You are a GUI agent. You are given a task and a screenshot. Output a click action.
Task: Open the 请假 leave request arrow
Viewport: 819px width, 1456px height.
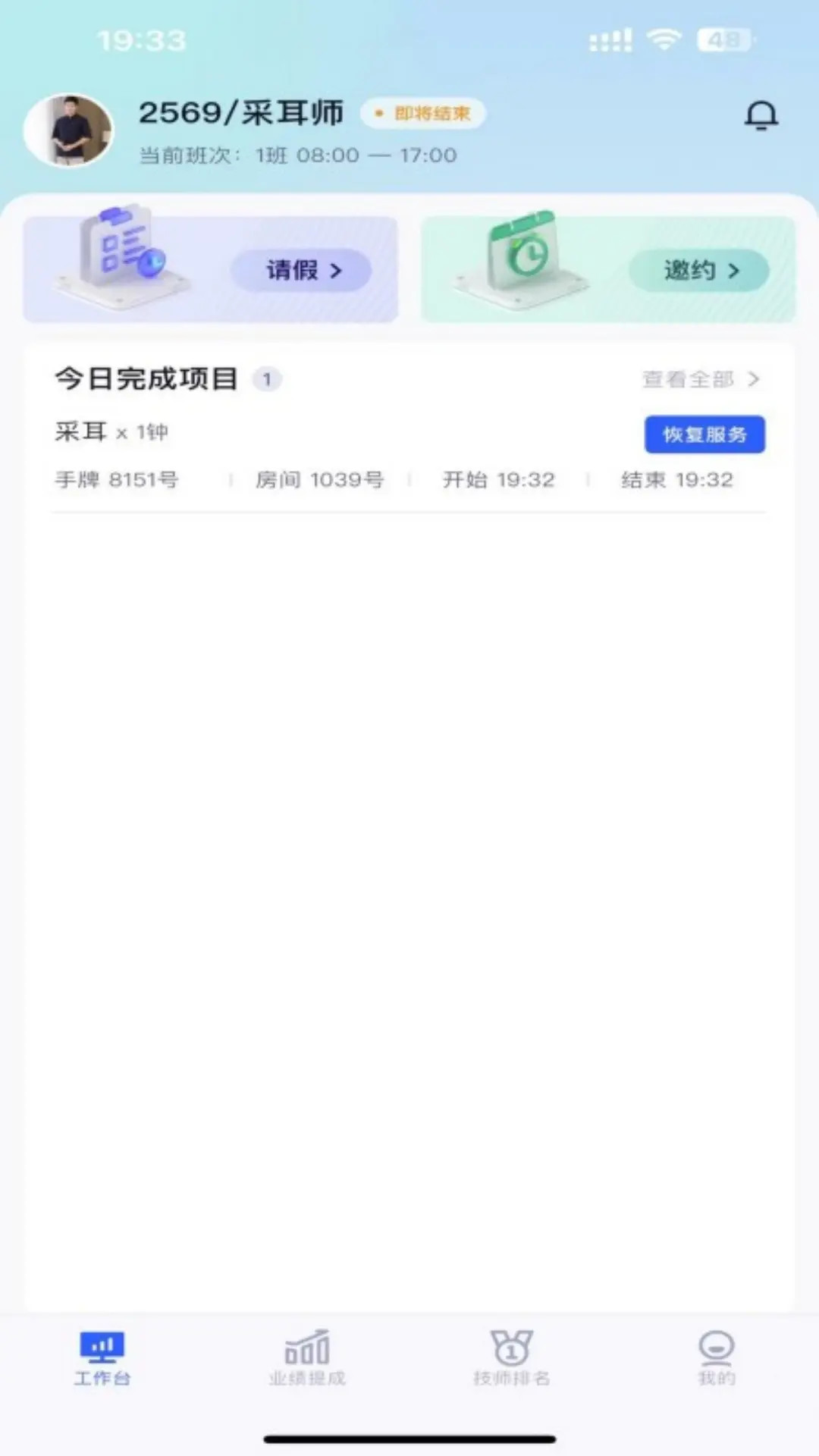334,270
